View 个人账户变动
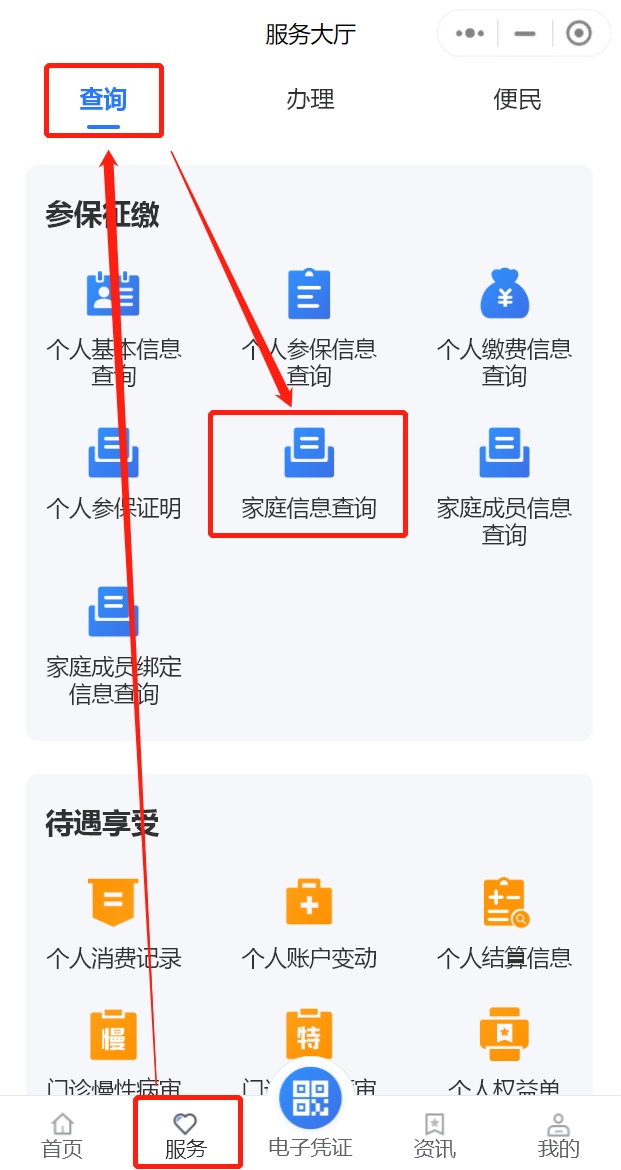The width and height of the screenshot is (621, 1170). tap(309, 924)
